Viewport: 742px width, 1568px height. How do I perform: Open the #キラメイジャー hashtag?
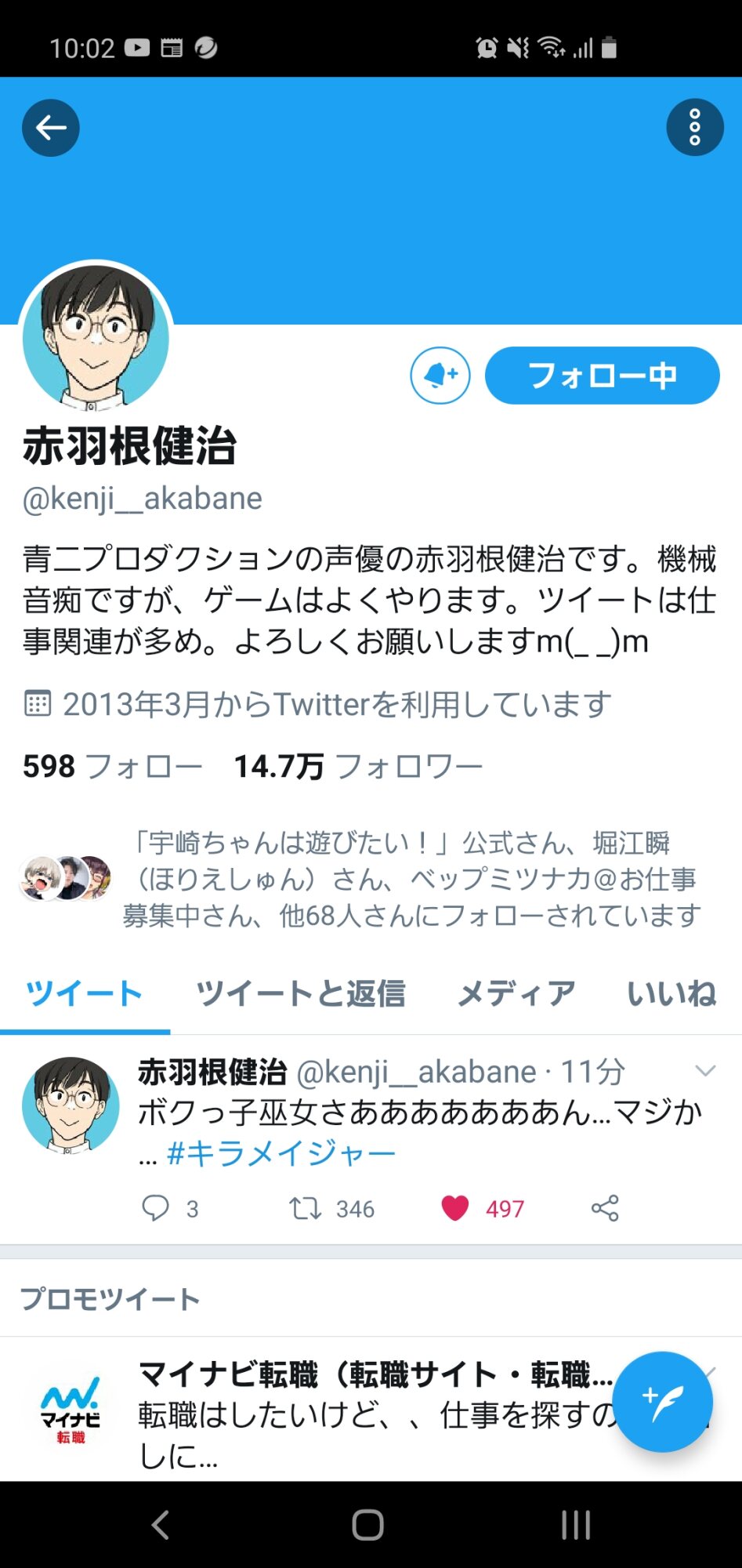tap(281, 1153)
